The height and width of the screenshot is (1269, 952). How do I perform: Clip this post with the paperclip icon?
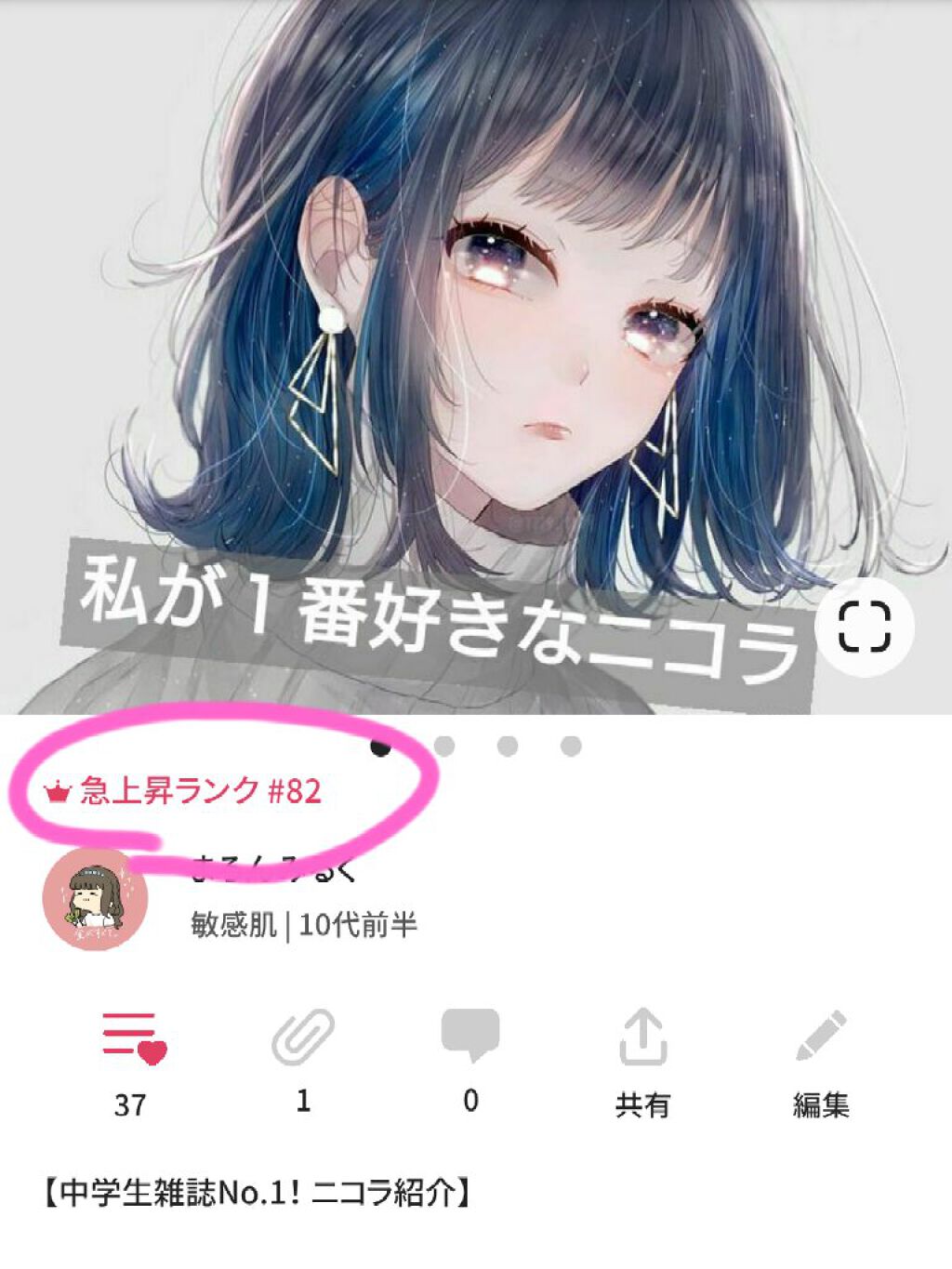click(302, 1037)
